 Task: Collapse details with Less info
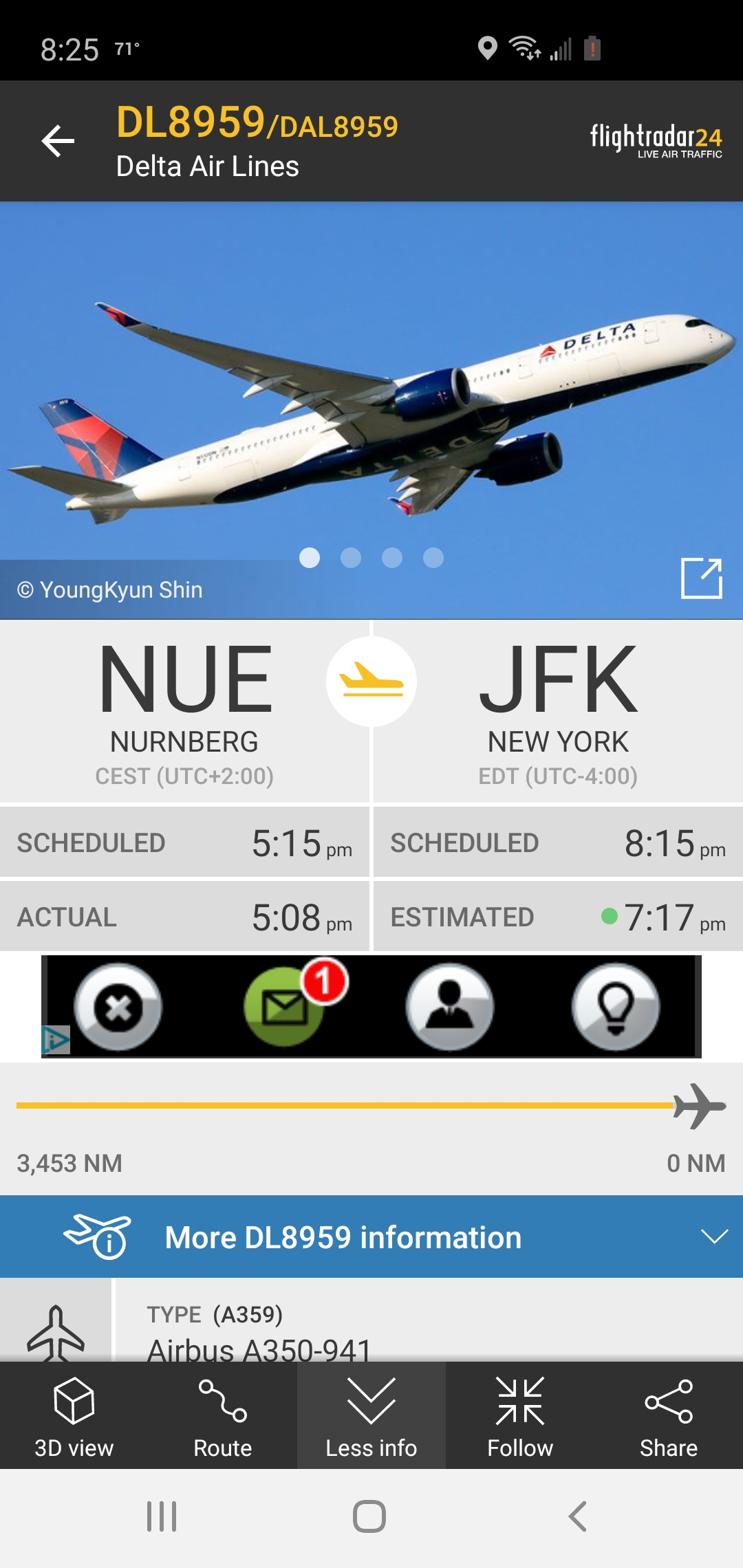[x=371, y=1417]
